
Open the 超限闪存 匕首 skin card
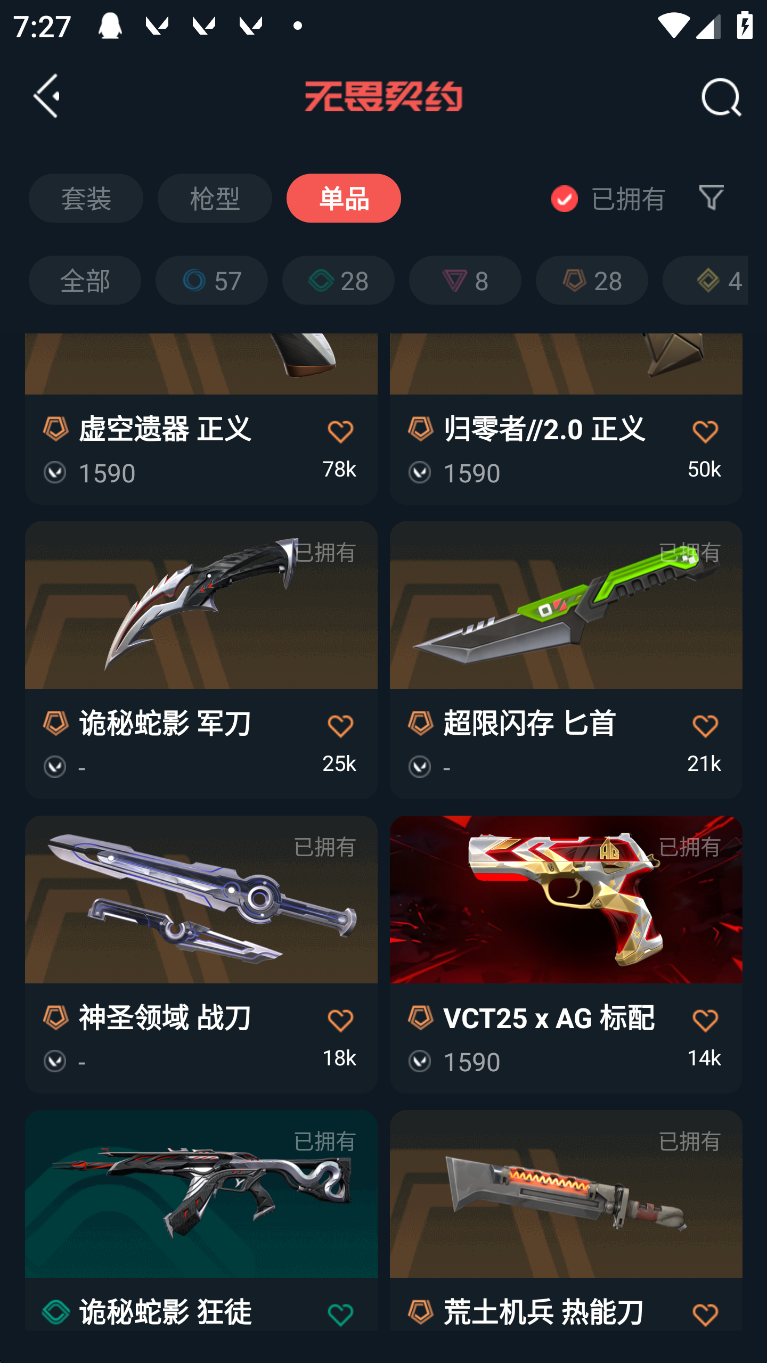point(566,660)
